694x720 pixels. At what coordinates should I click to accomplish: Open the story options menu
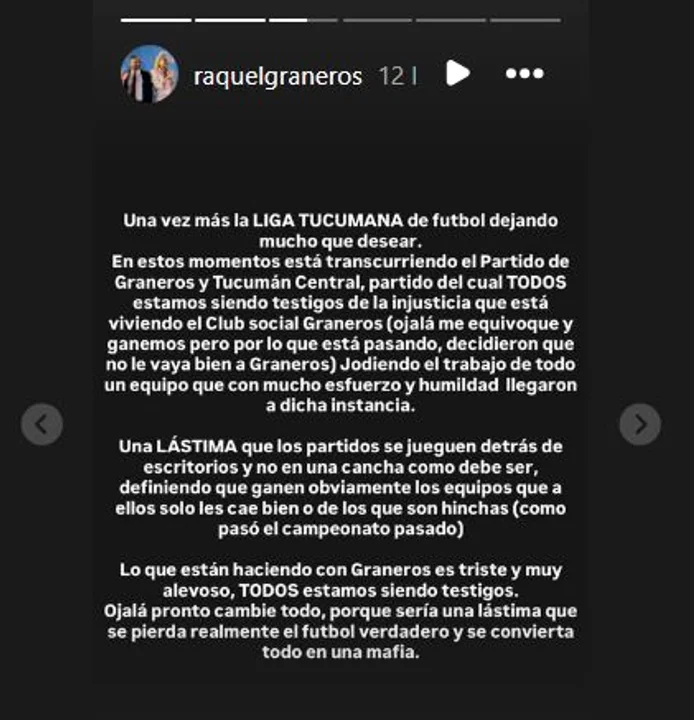coord(524,74)
